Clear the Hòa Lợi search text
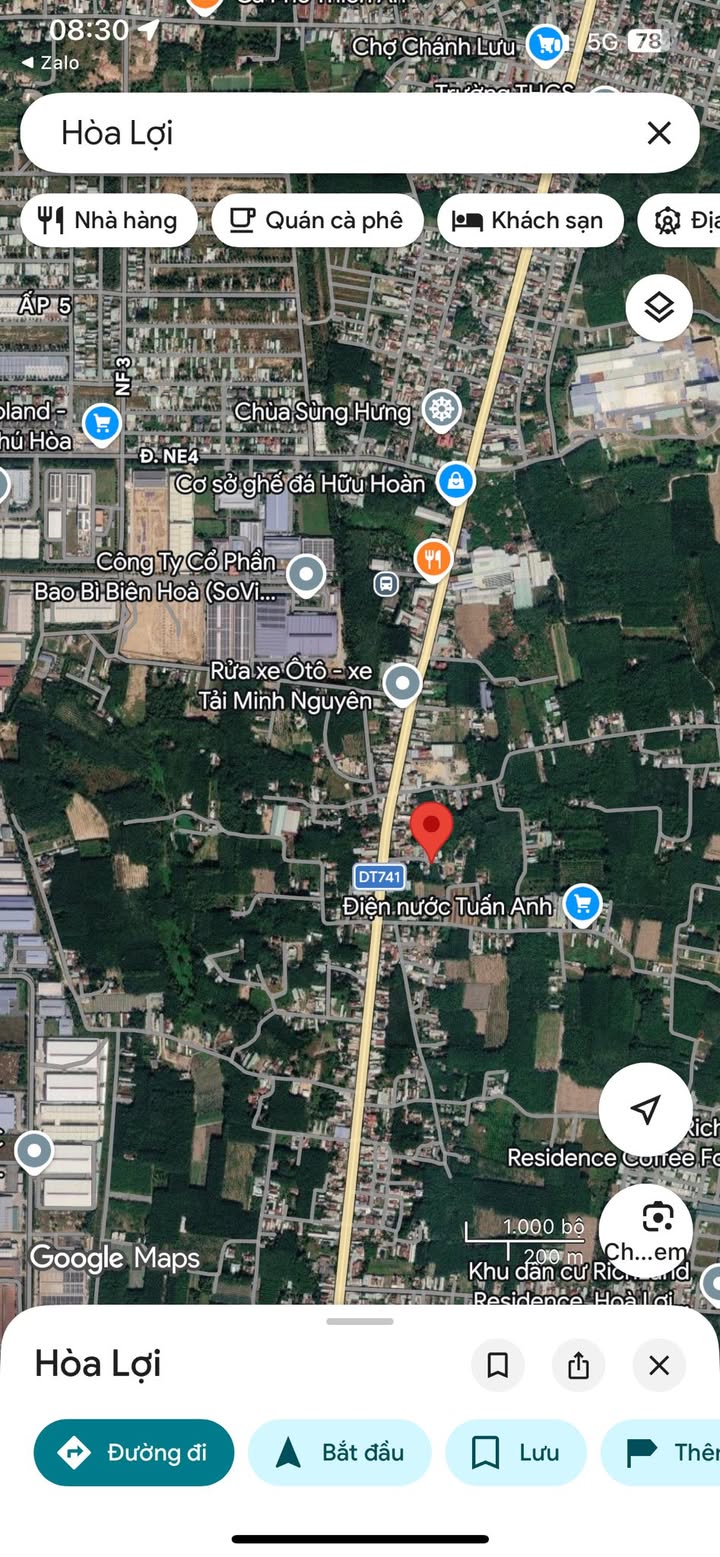 pos(659,133)
